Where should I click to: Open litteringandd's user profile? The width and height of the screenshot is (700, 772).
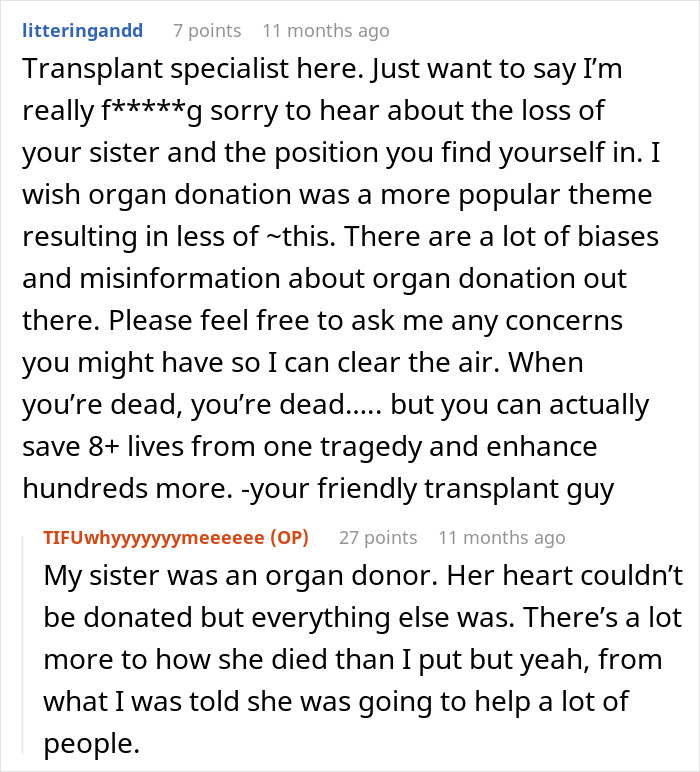click(83, 31)
